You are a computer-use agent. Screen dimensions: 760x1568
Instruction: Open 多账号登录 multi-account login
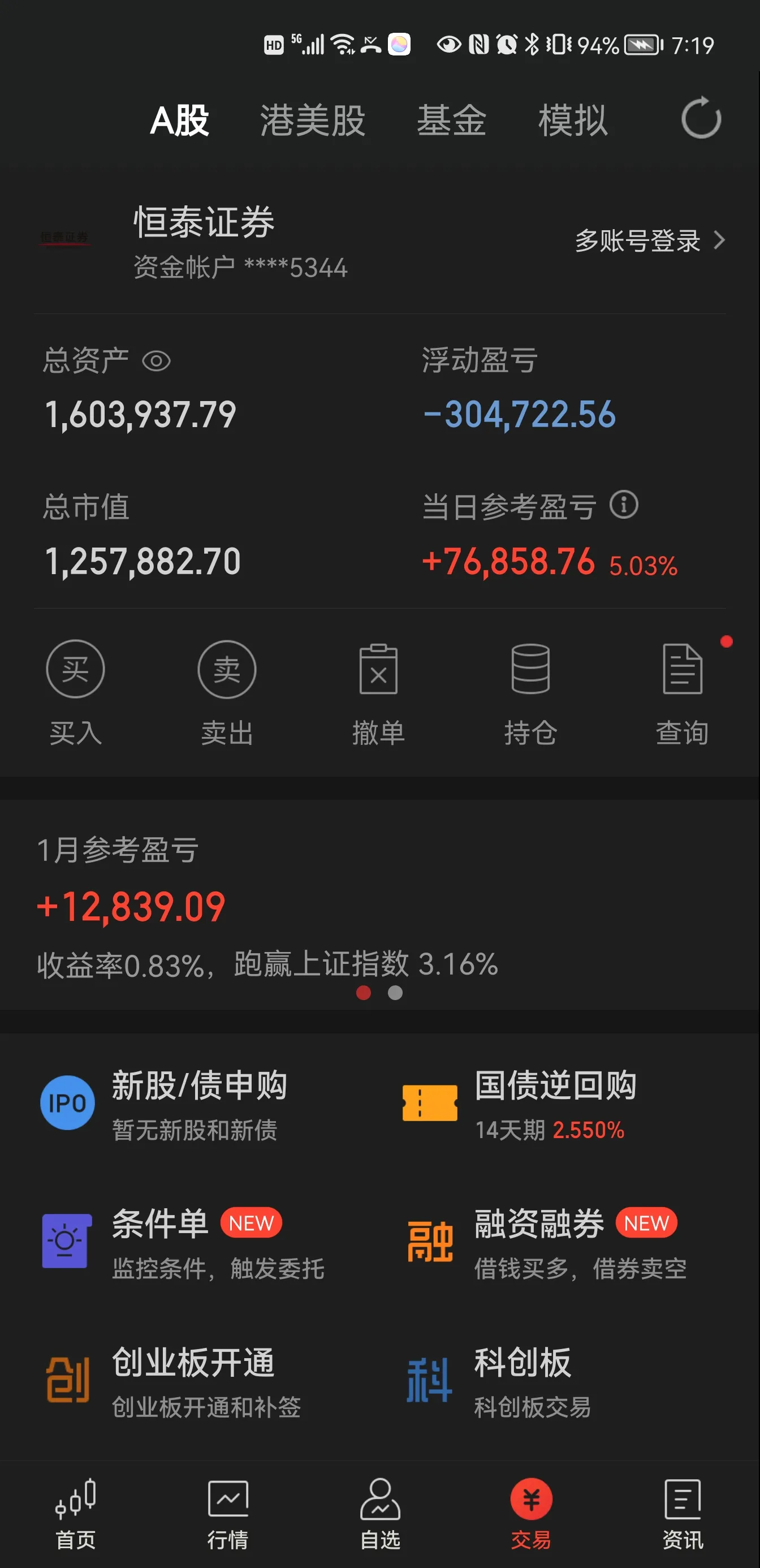[650, 240]
